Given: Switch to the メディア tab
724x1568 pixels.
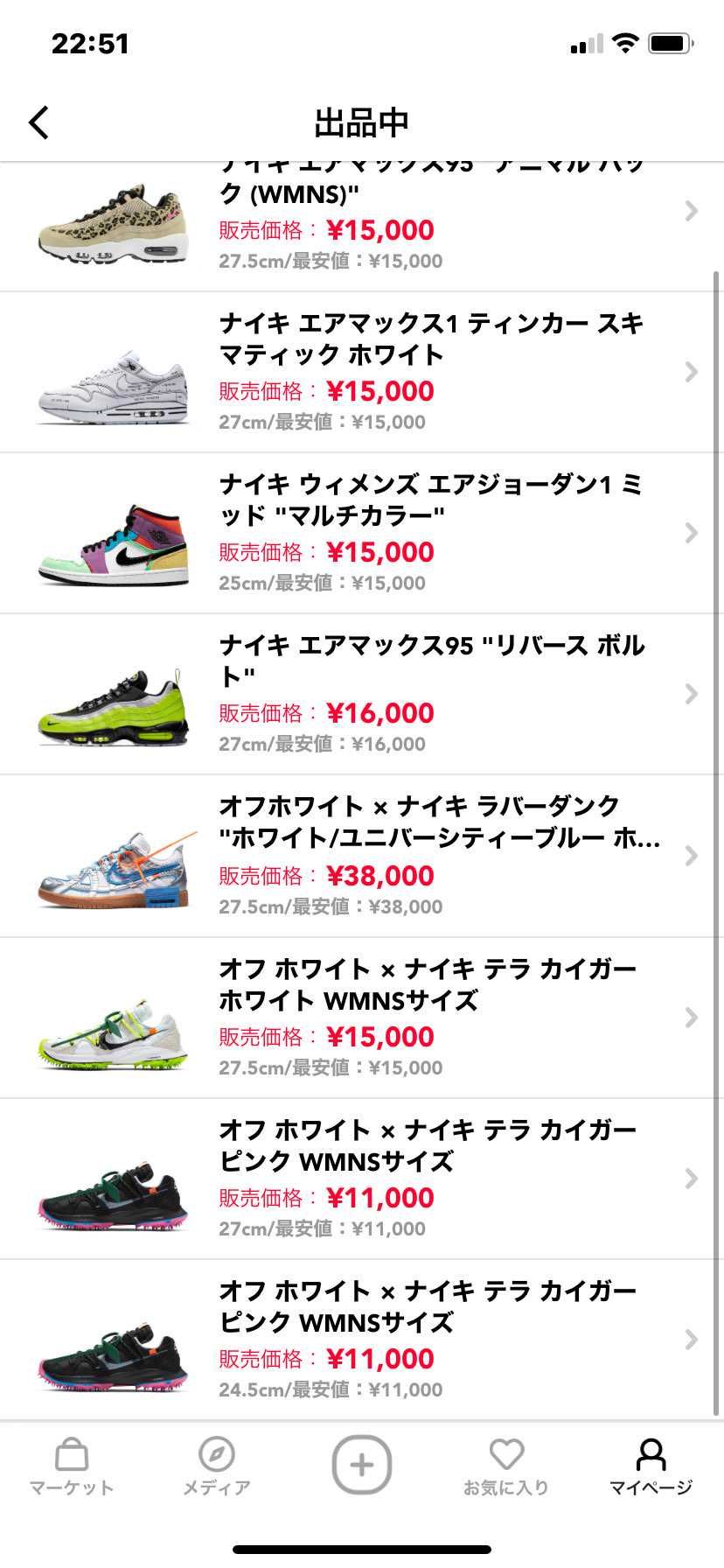Looking at the screenshot, I should click(x=216, y=1466).
